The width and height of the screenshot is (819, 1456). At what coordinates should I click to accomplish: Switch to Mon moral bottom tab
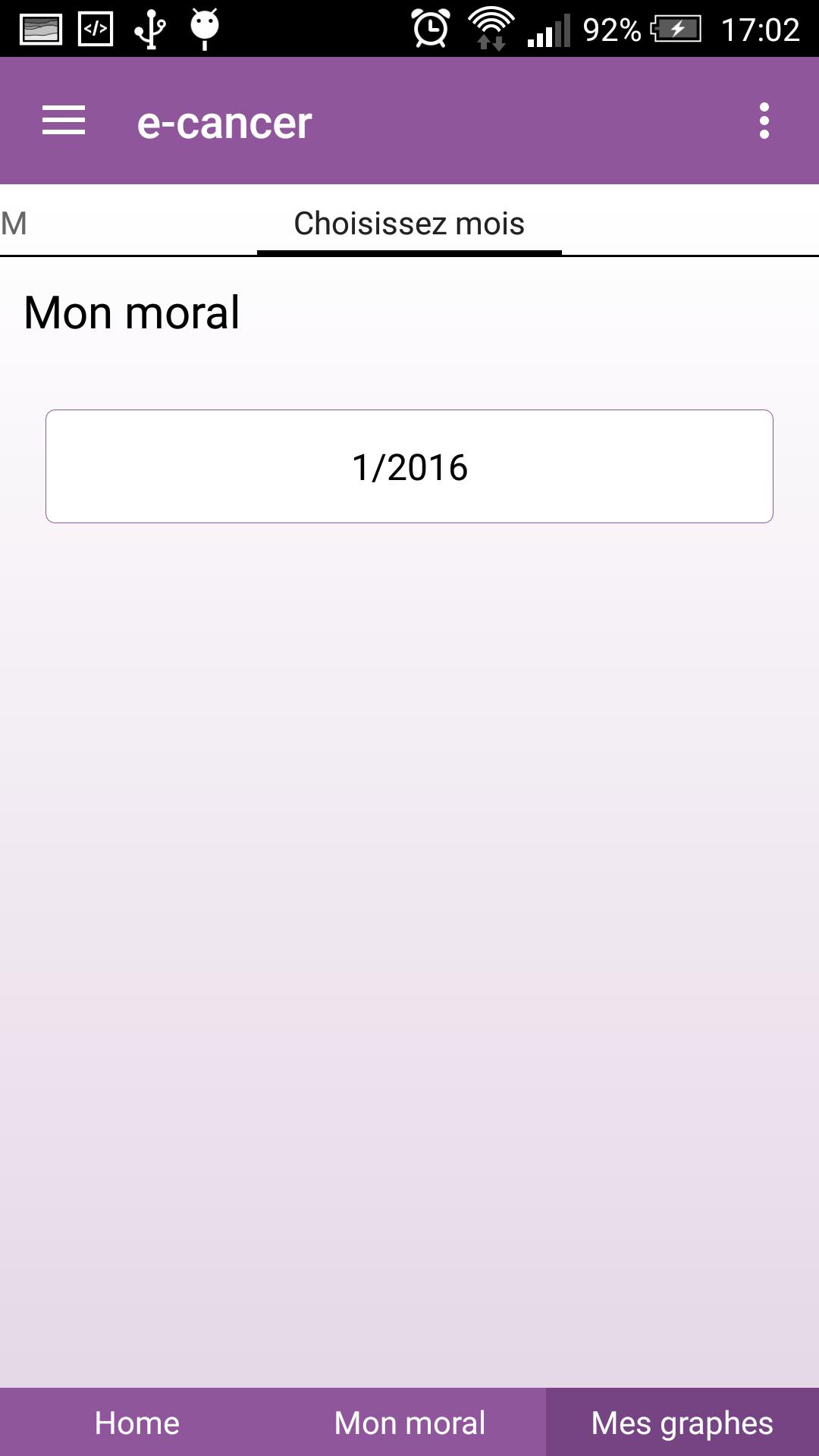coord(409,1423)
